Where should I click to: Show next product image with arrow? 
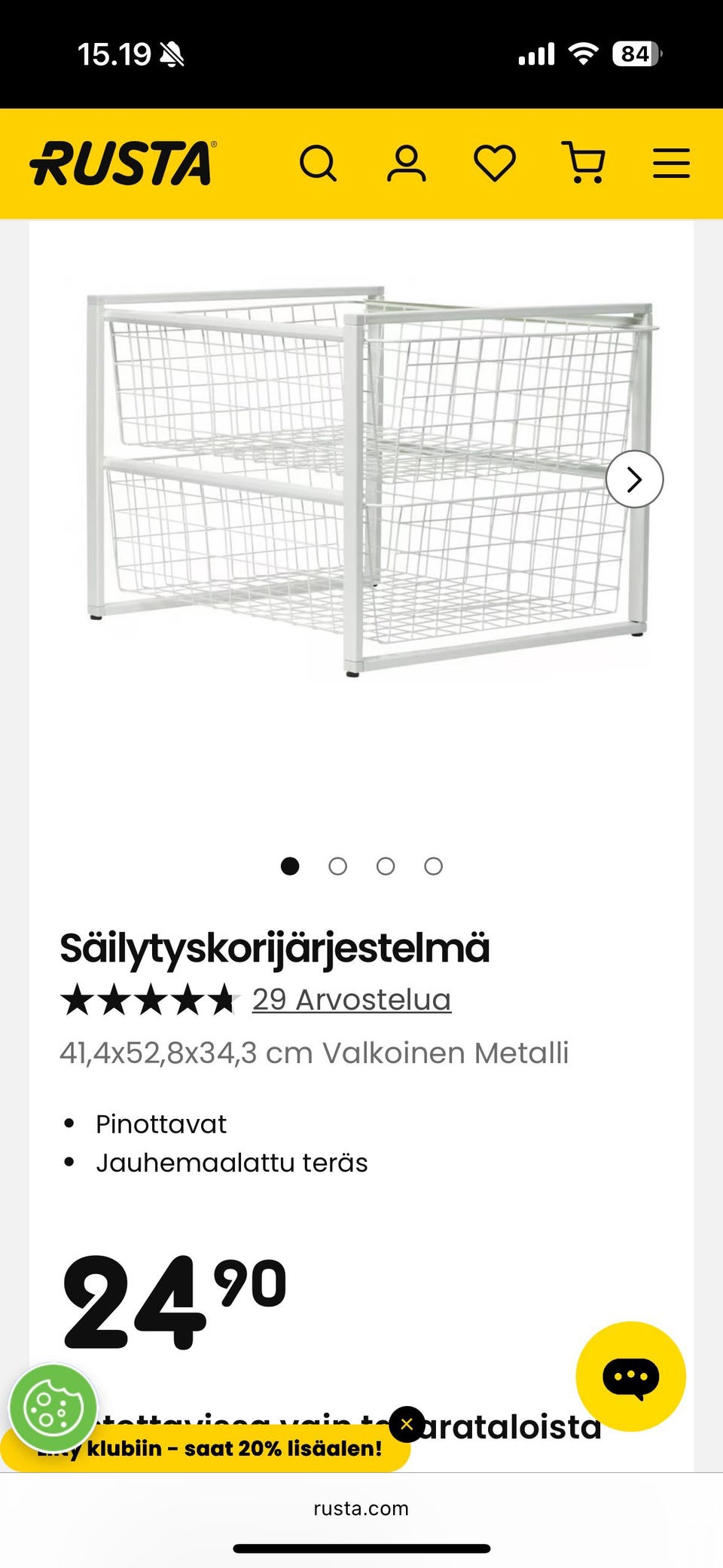634,479
